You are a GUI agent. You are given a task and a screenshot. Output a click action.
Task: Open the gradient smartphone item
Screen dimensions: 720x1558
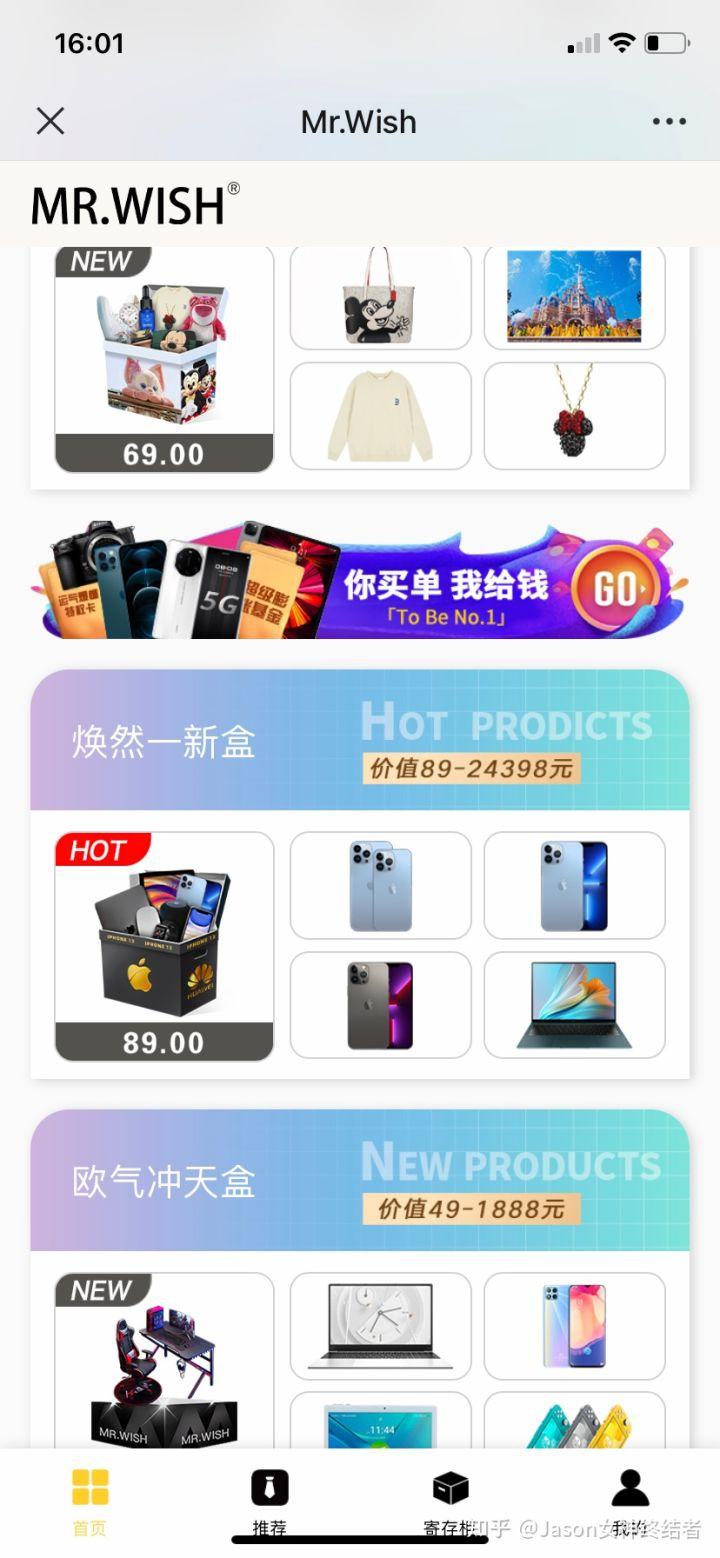[574, 1326]
